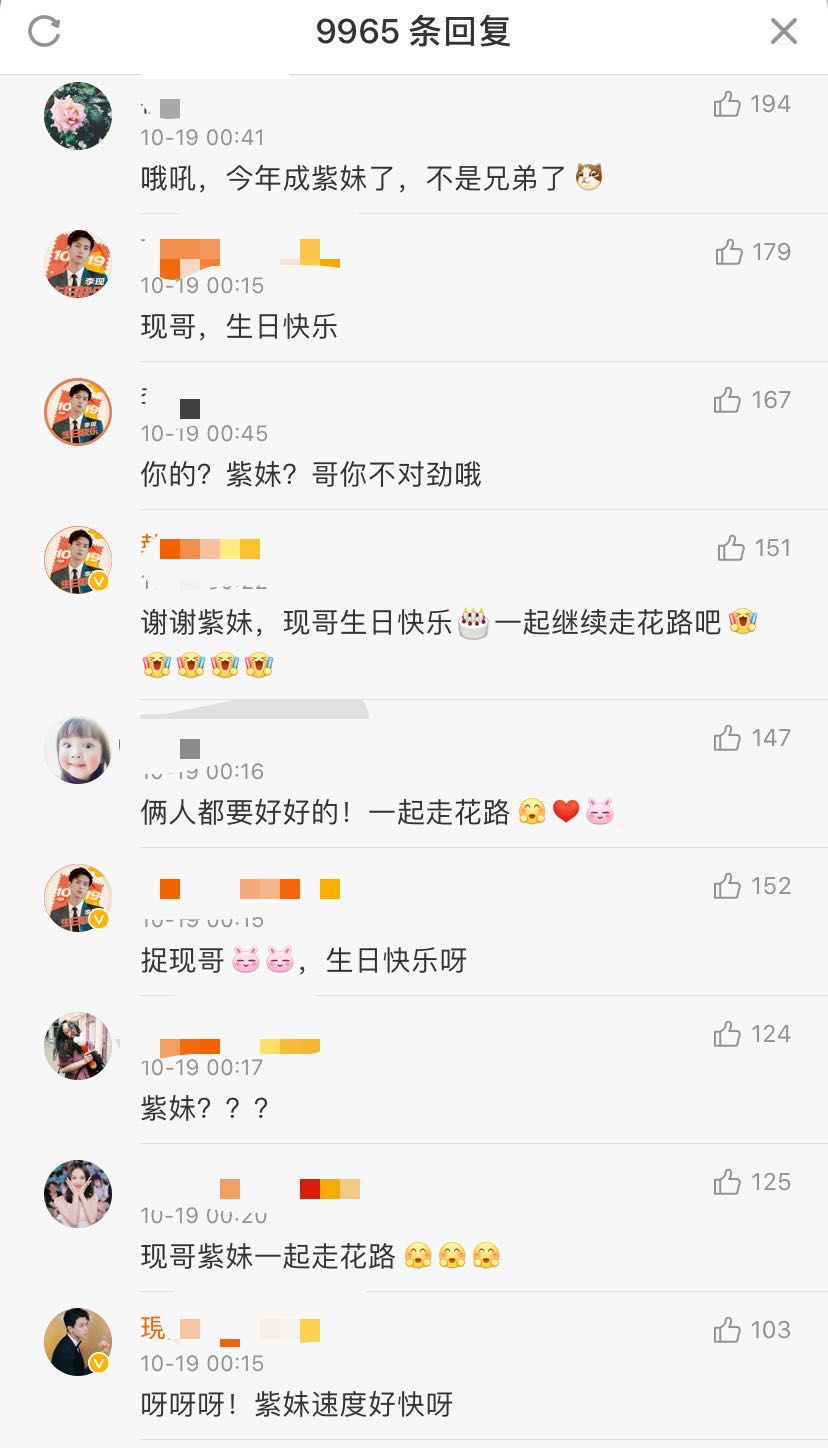The width and height of the screenshot is (828, 1448).
Task: Close the 9965 条回复 panel
Action: coord(783,32)
